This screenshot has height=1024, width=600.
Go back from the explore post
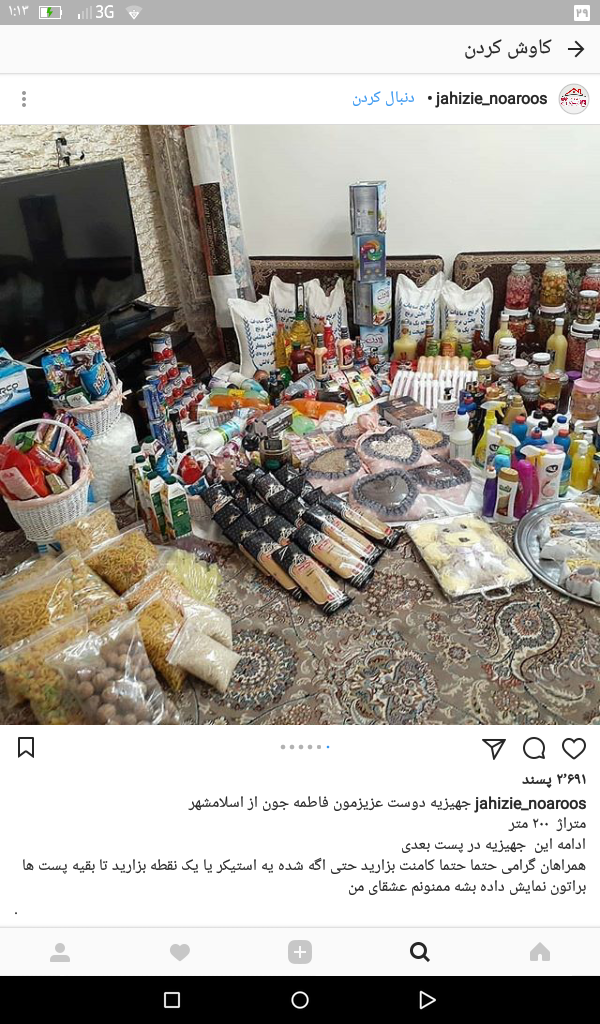575,49
